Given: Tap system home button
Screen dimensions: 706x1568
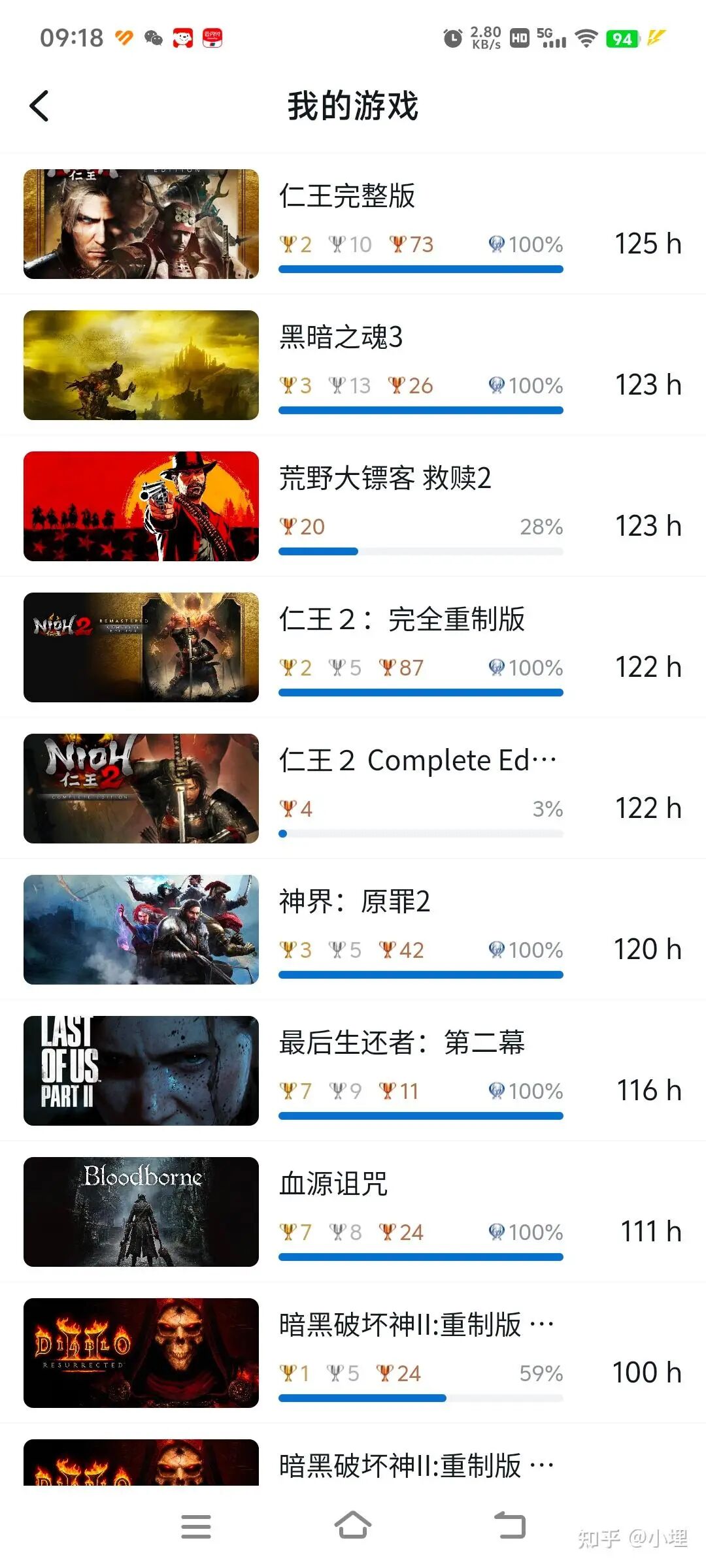Looking at the screenshot, I should tap(353, 1526).
